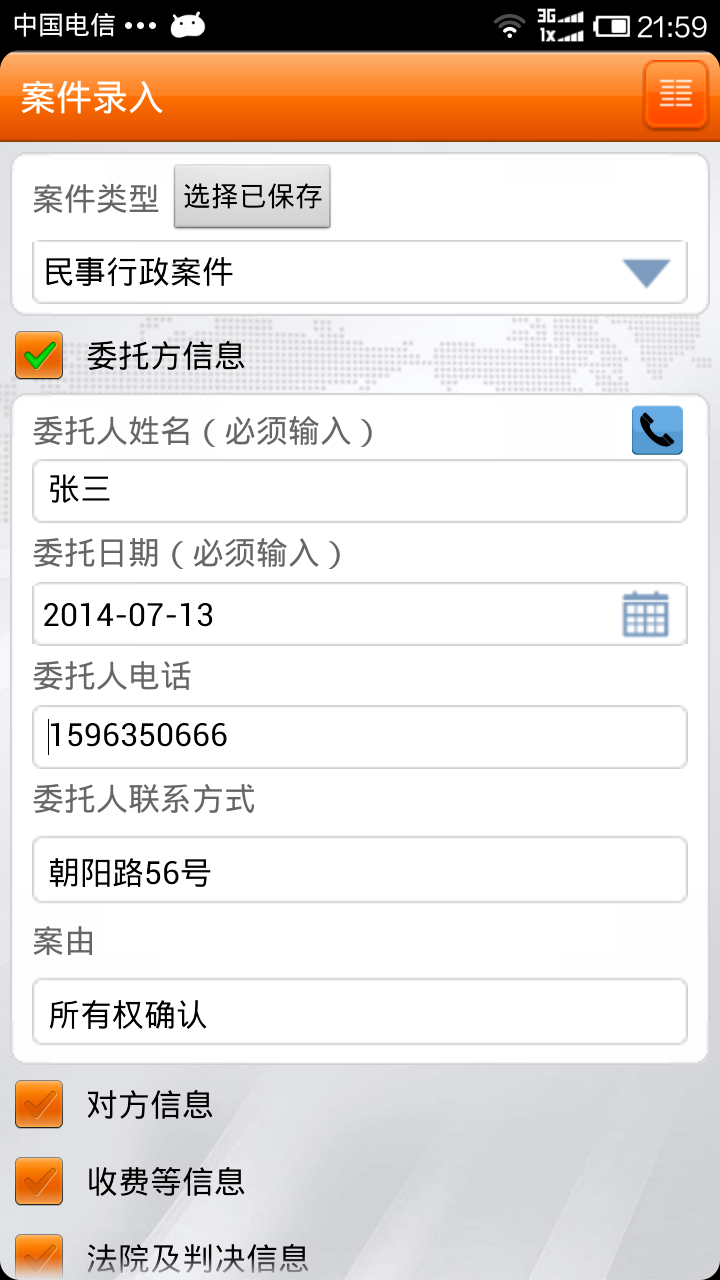Open the menu icon in the title bar
The width and height of the screenshot is (720, 1280).
pos(676,95)
